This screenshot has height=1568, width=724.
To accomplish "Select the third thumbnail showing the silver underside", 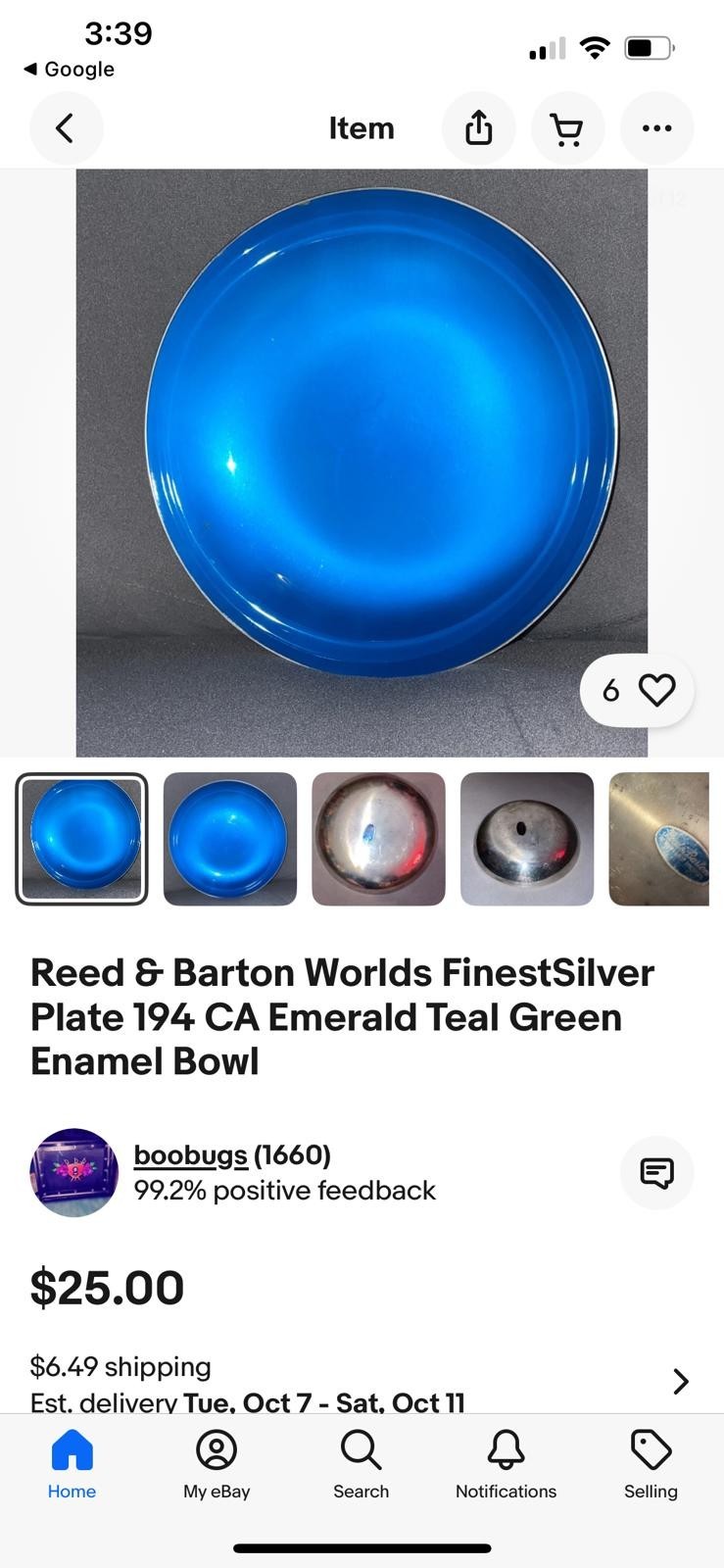I will [x=378, y=839].
